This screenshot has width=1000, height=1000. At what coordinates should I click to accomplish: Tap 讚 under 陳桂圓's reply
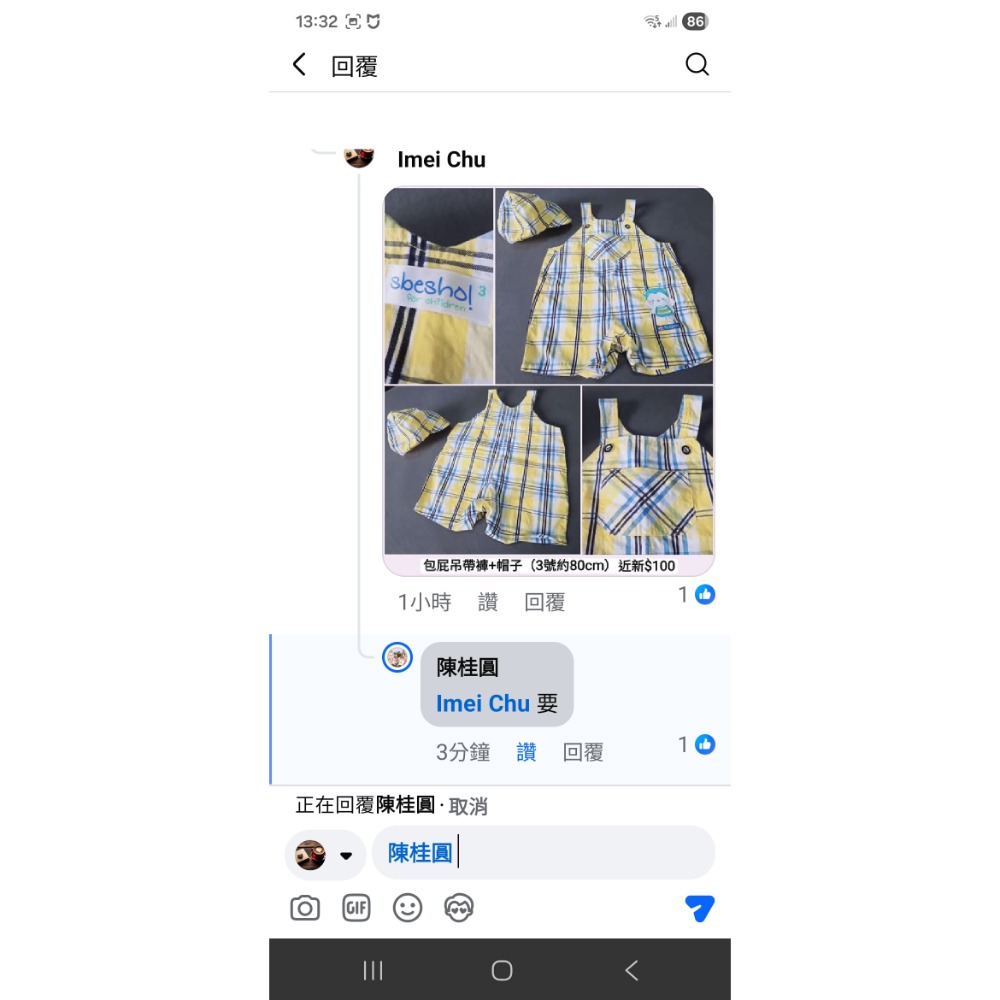526,752
